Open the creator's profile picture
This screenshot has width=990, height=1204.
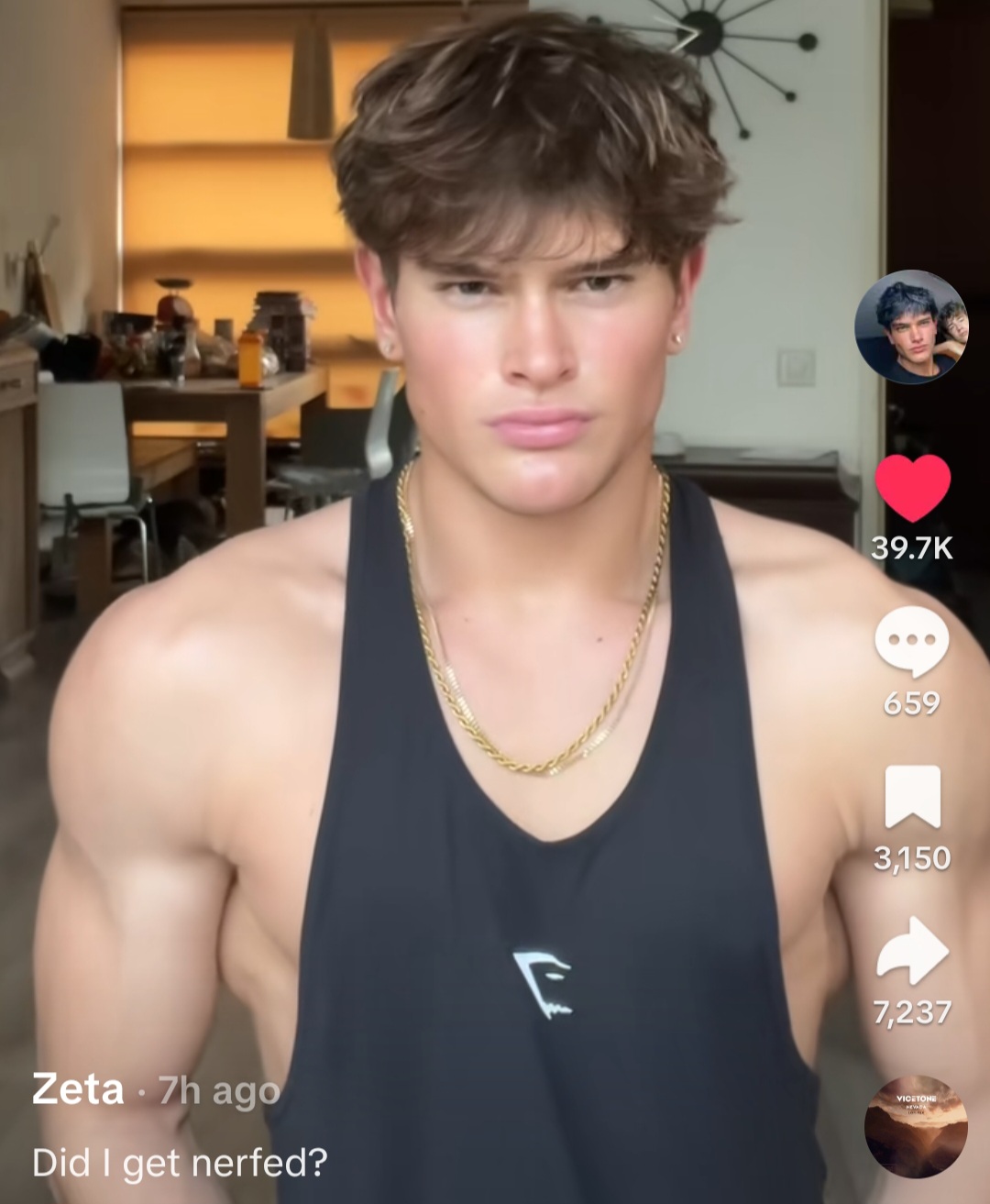[x=911, y=326]
